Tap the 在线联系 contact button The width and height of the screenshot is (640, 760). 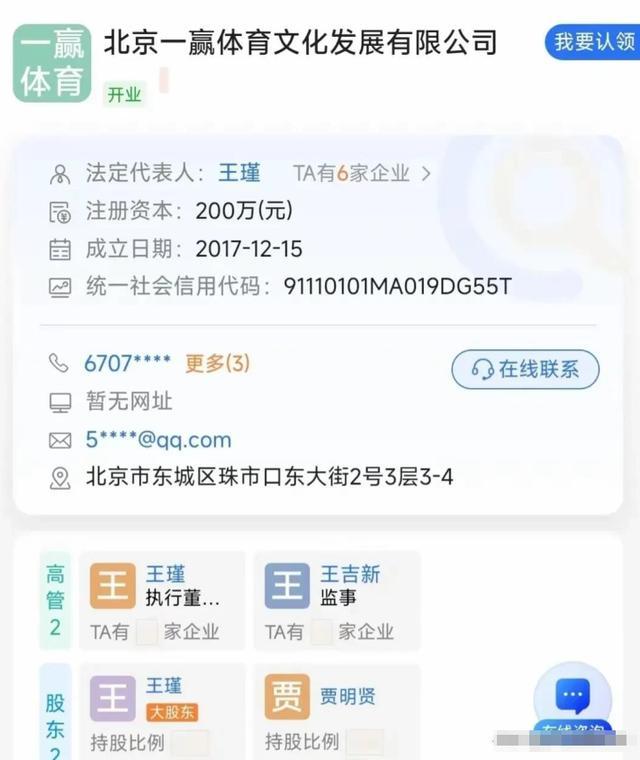525,369
